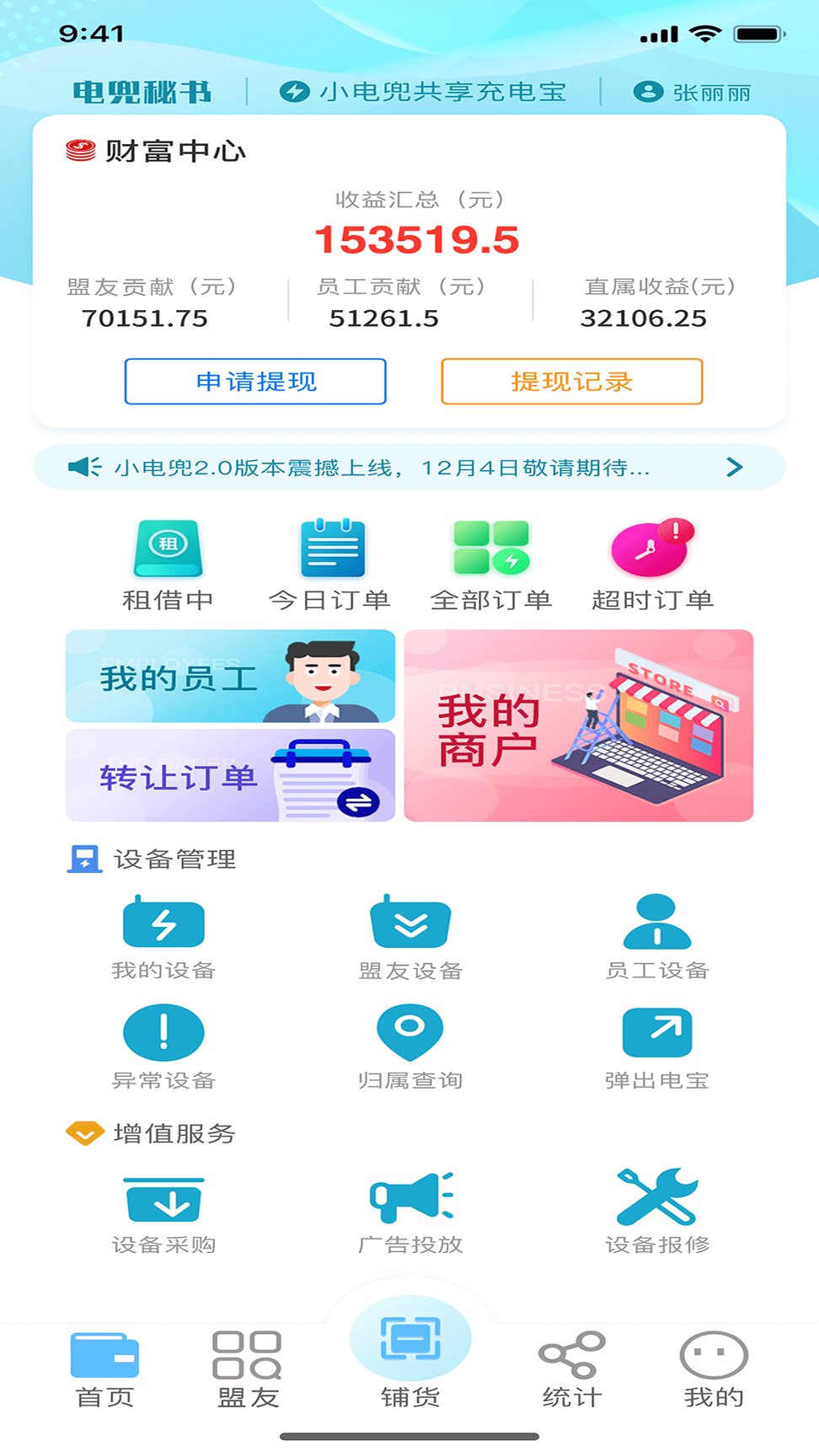Switch to the 盟友 tab
Image resolution: width=819 pixels, height=1456 pixels.
pyautogui.click(x=247, y=1369)
